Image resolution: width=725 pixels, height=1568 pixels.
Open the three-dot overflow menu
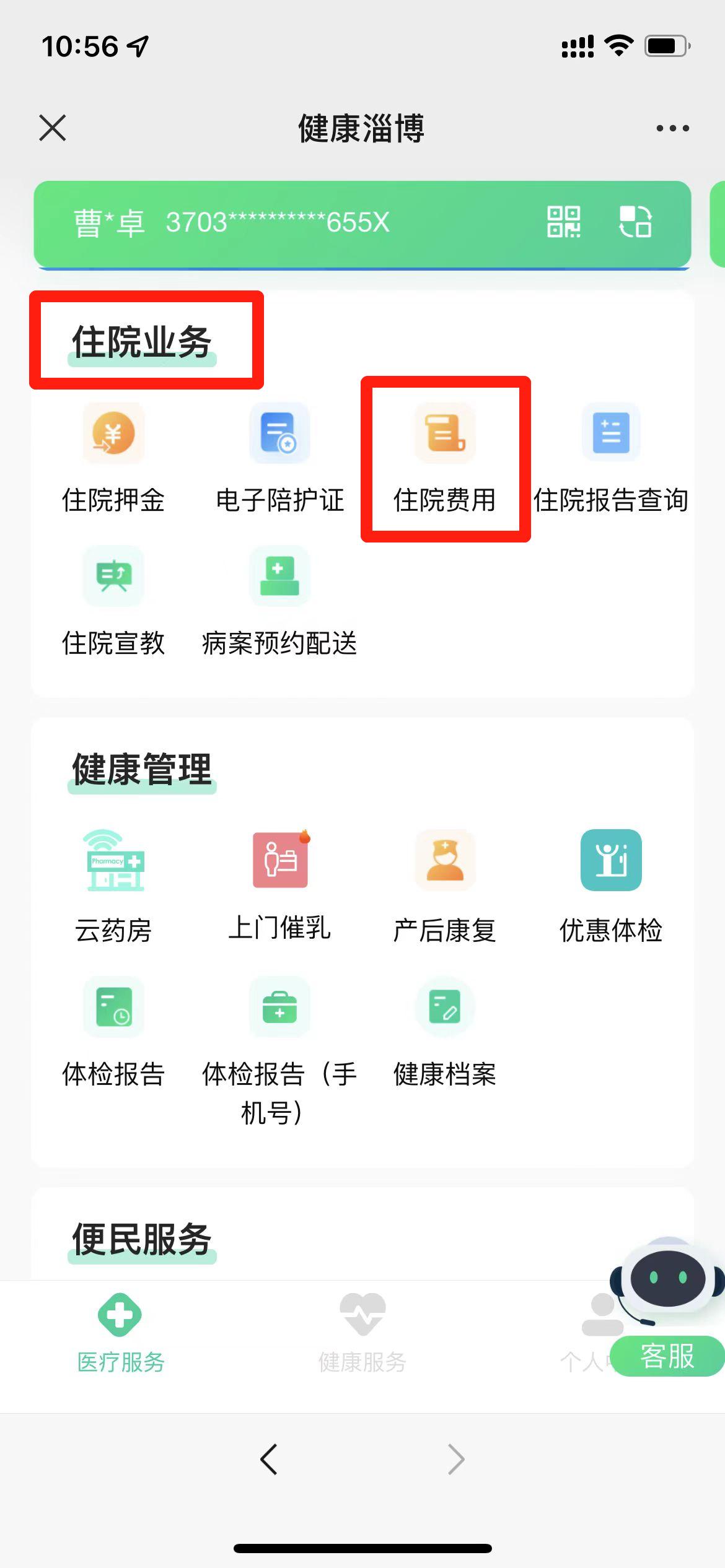pyautogui.click(x=672, y=128)
